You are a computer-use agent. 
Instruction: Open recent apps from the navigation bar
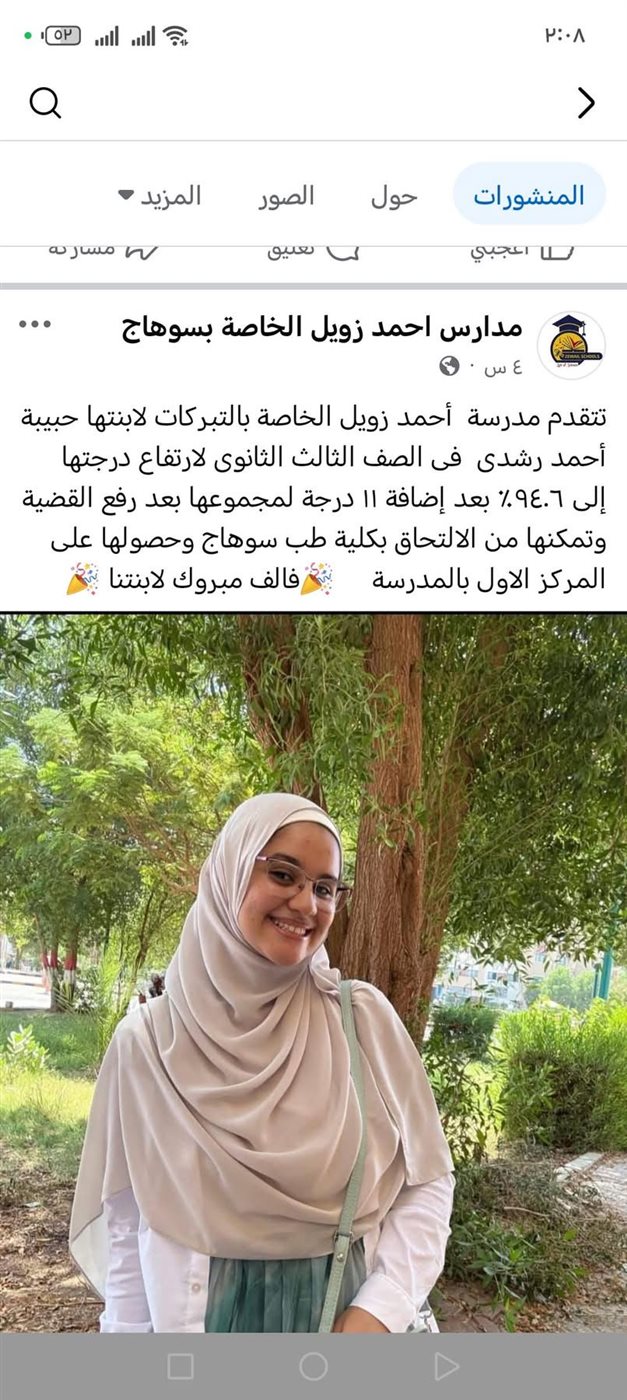pyautogui.click(x=180, y=1366)
